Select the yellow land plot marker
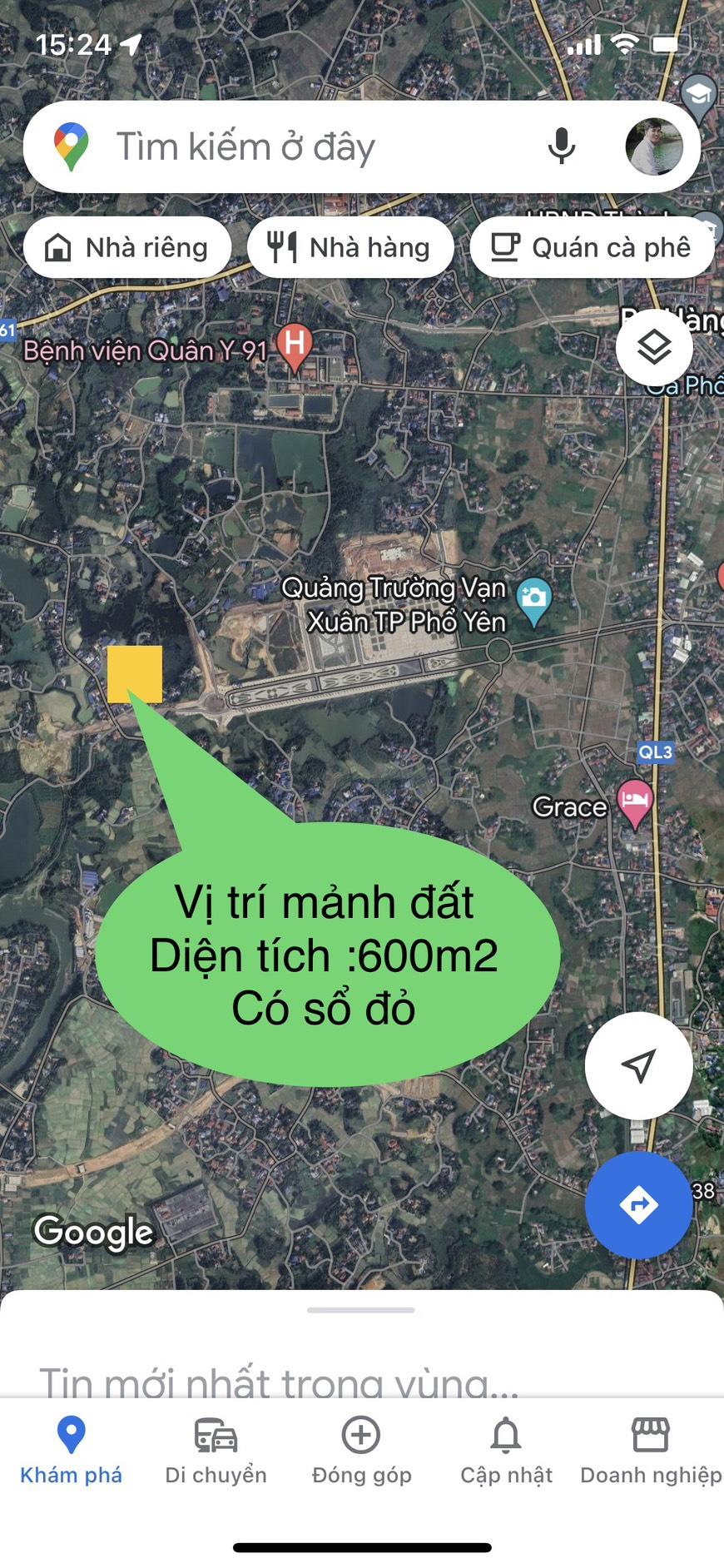Image resolution: width=724 pixels, height=1568 pixels. 135,673
